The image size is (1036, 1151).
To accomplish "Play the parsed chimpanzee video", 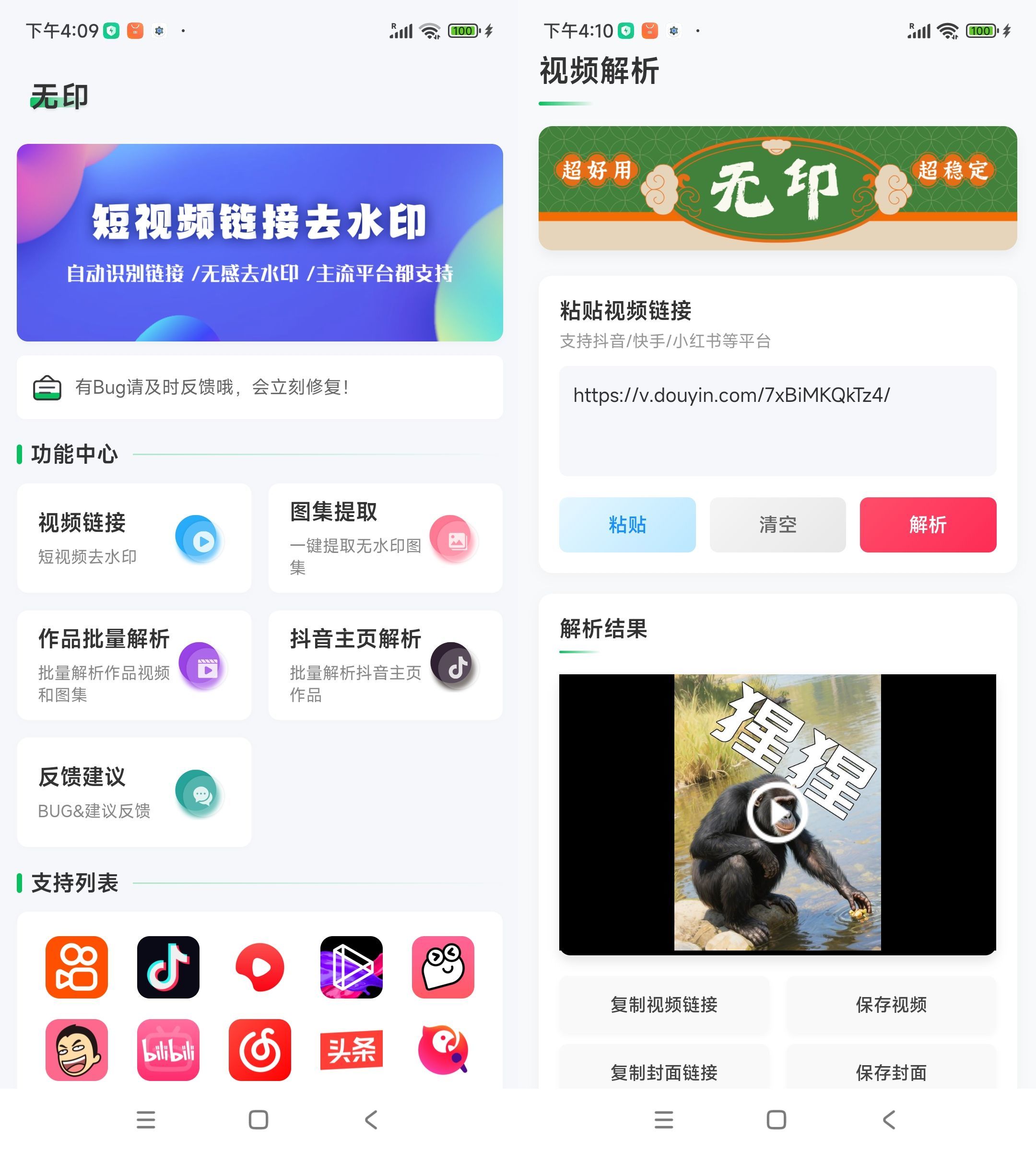I will coord(777,812).
